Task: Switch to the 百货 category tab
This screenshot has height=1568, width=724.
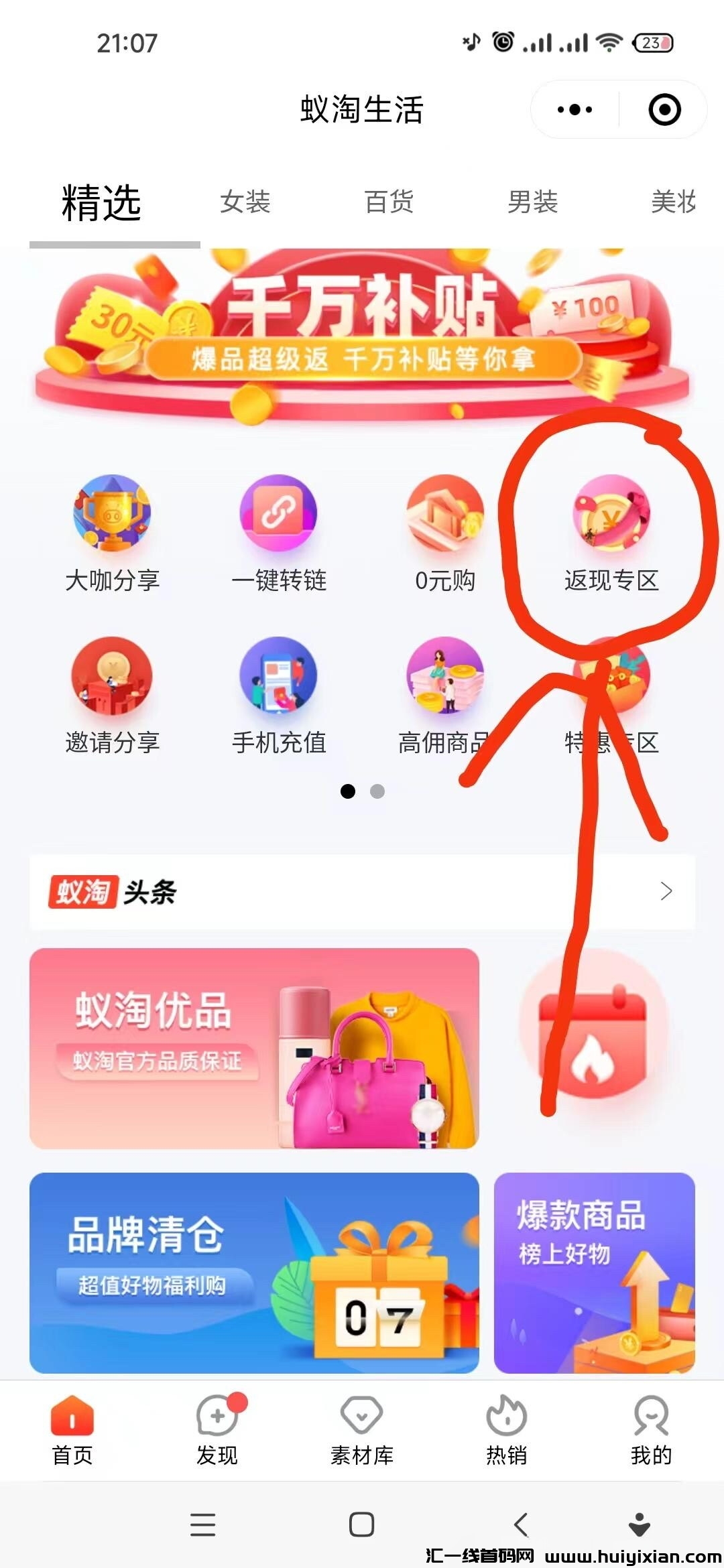Action: pyautogui.click(x=389, y=201)
